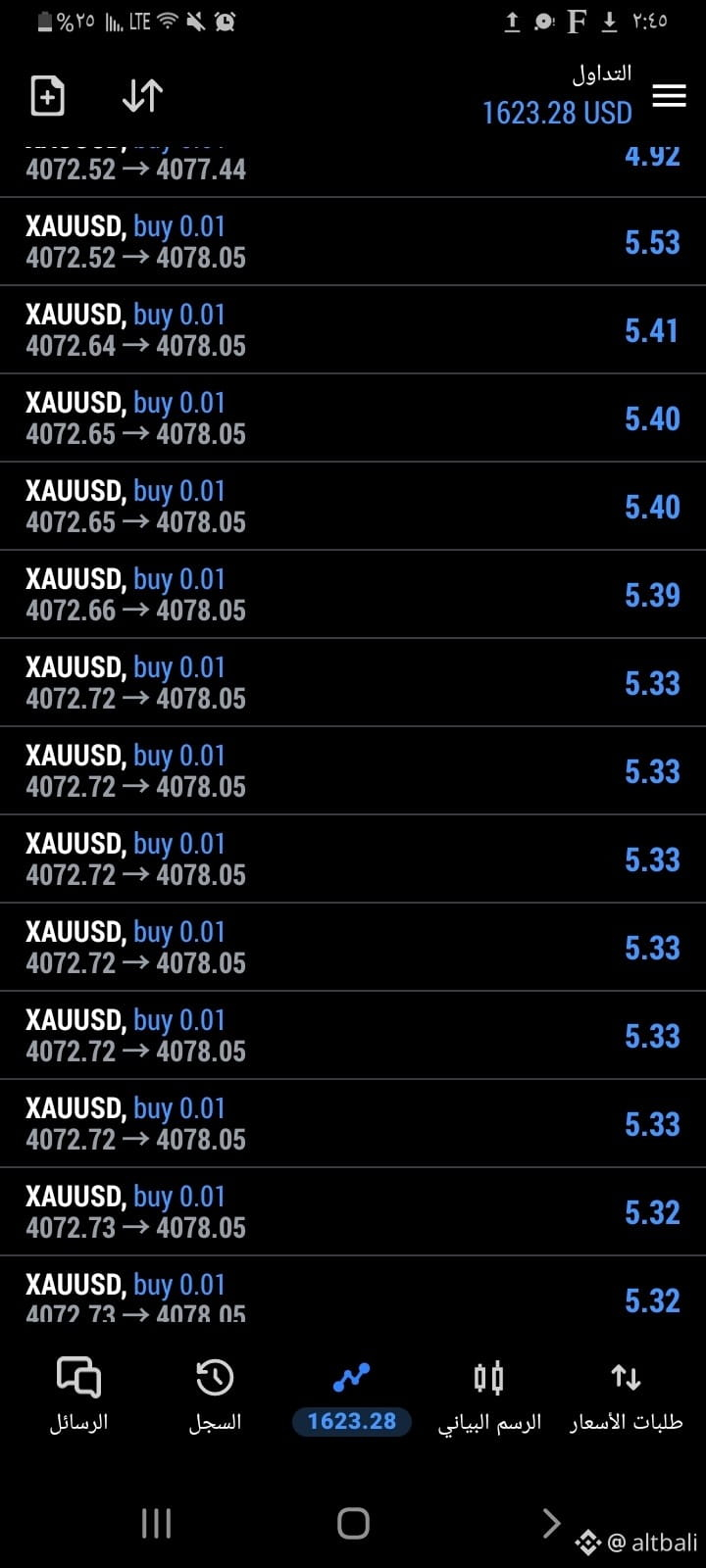Open the XAUUSD position with profit 5.53
The width and height of the screenshot is (706, 1568).
353,242
